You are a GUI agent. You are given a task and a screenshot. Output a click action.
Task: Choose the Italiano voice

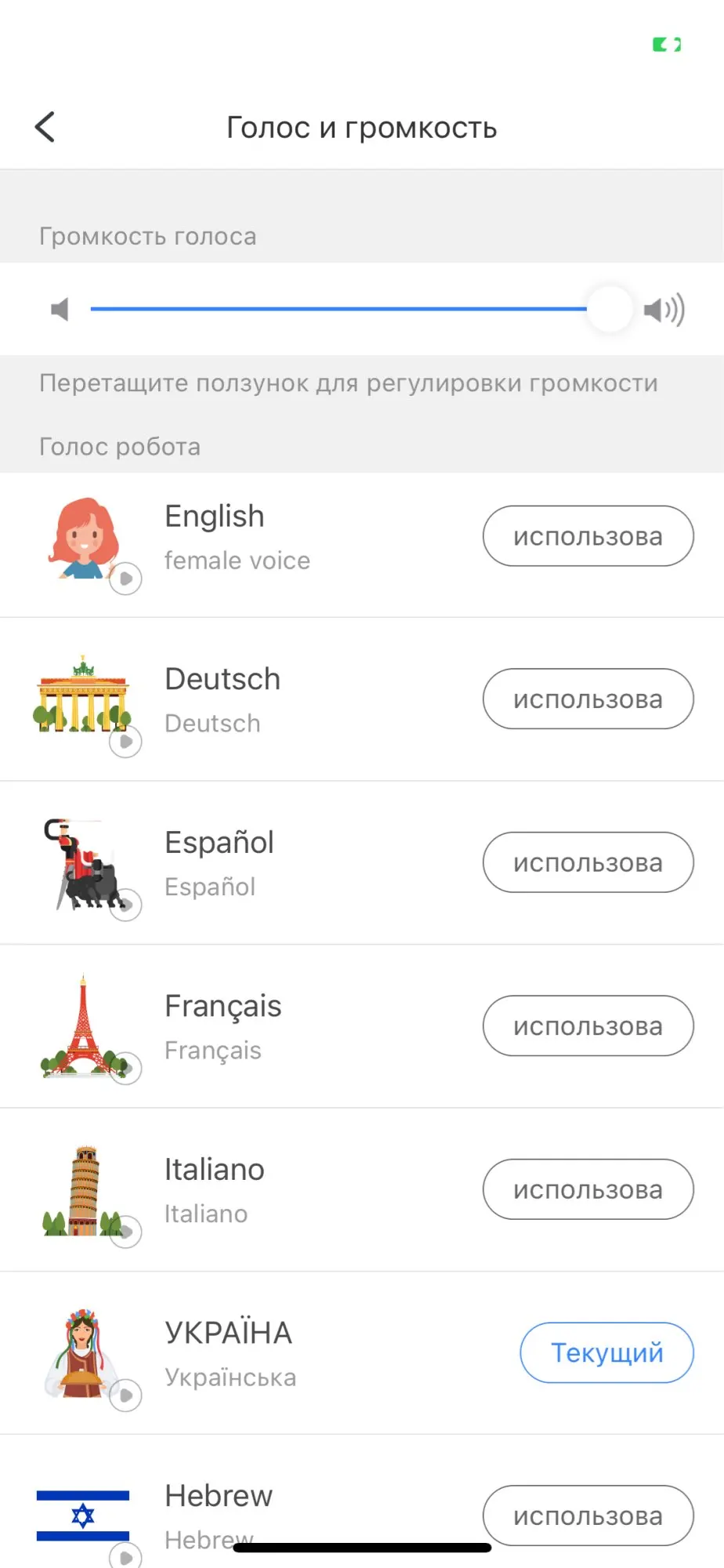588,1189
